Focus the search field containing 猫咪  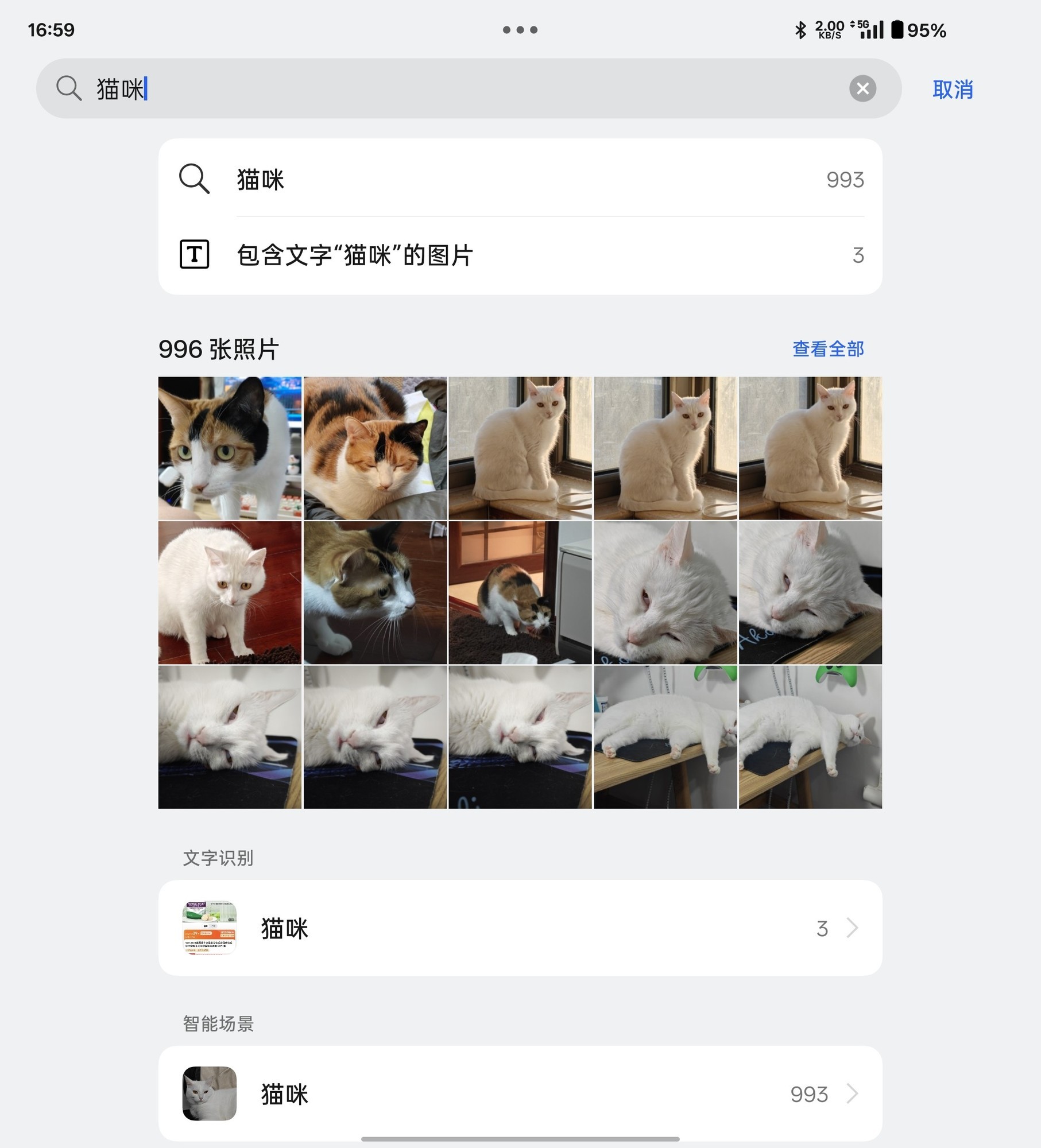[459, 88]
